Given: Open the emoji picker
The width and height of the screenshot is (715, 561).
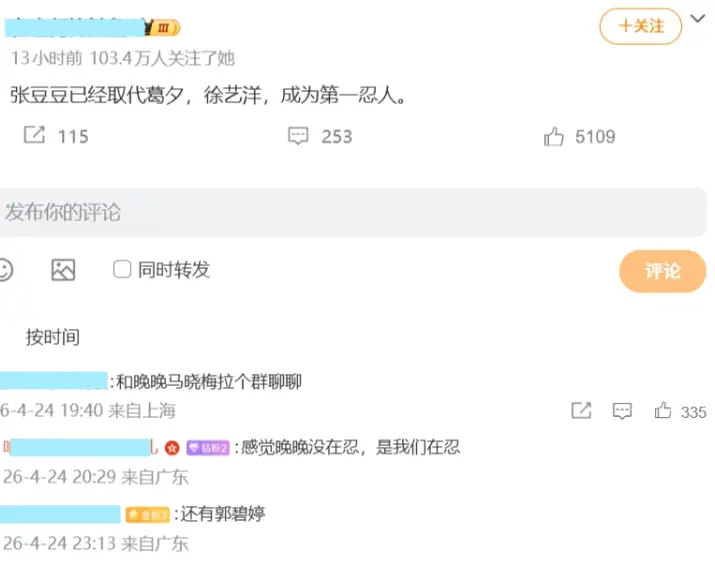Looking at the screenshot, I should [5, 269].
